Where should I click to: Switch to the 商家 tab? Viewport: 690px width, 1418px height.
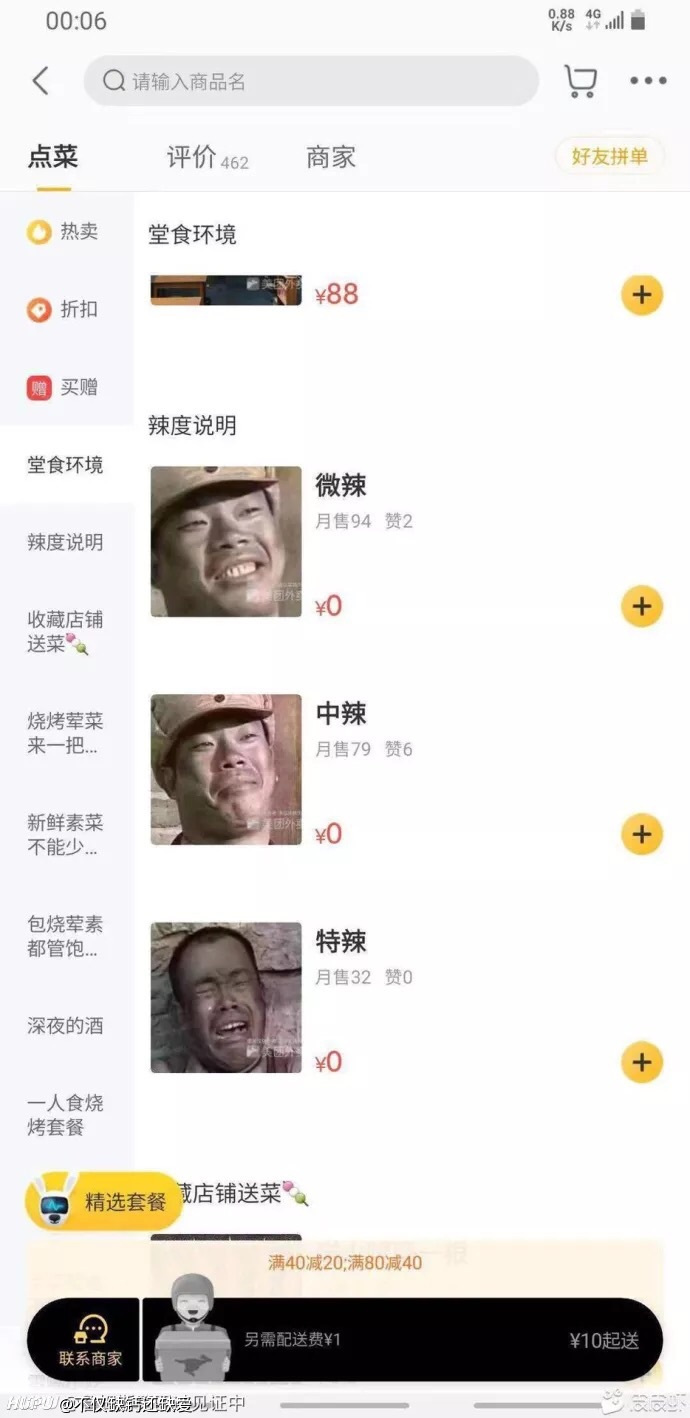(331, 157)
